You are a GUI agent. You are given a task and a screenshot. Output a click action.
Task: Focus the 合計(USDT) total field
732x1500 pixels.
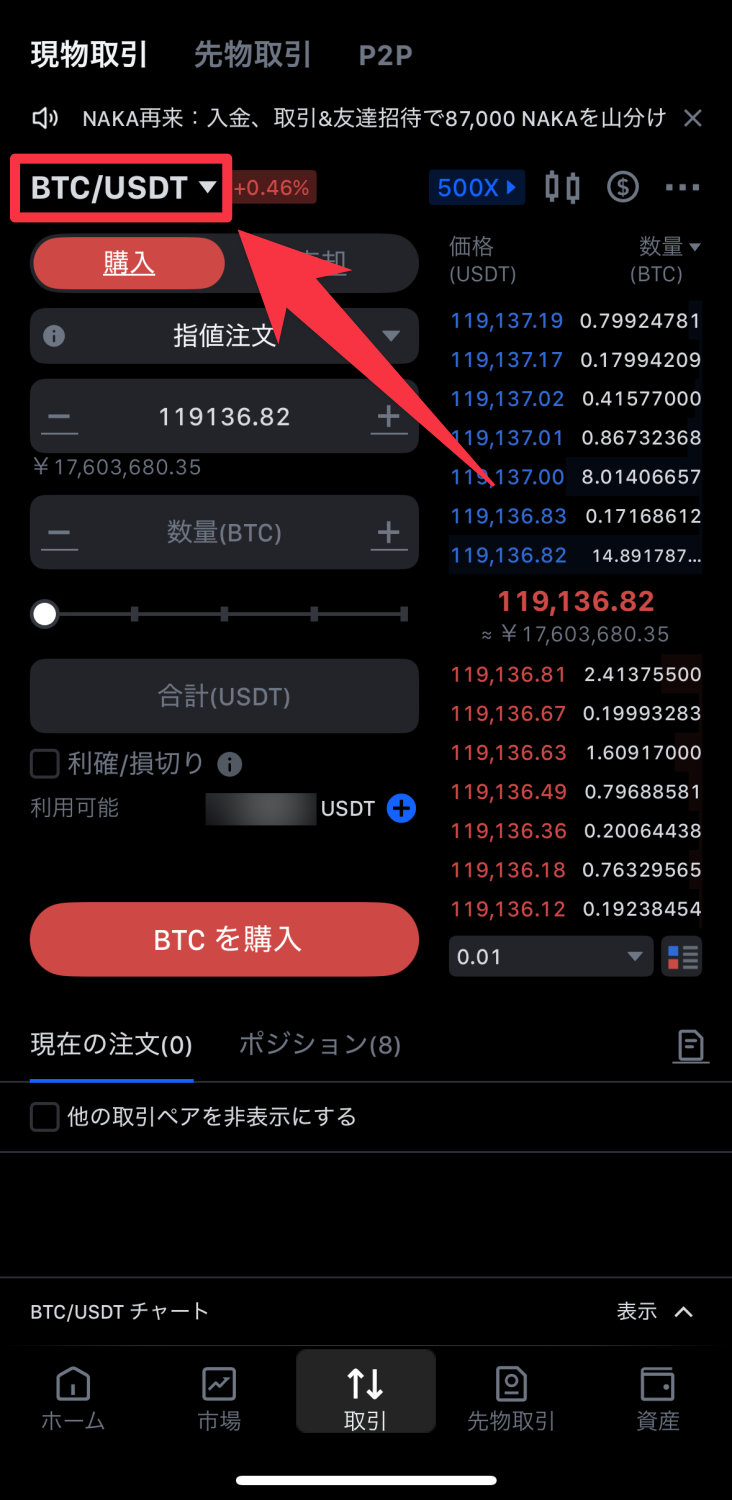tap(224, 696)
